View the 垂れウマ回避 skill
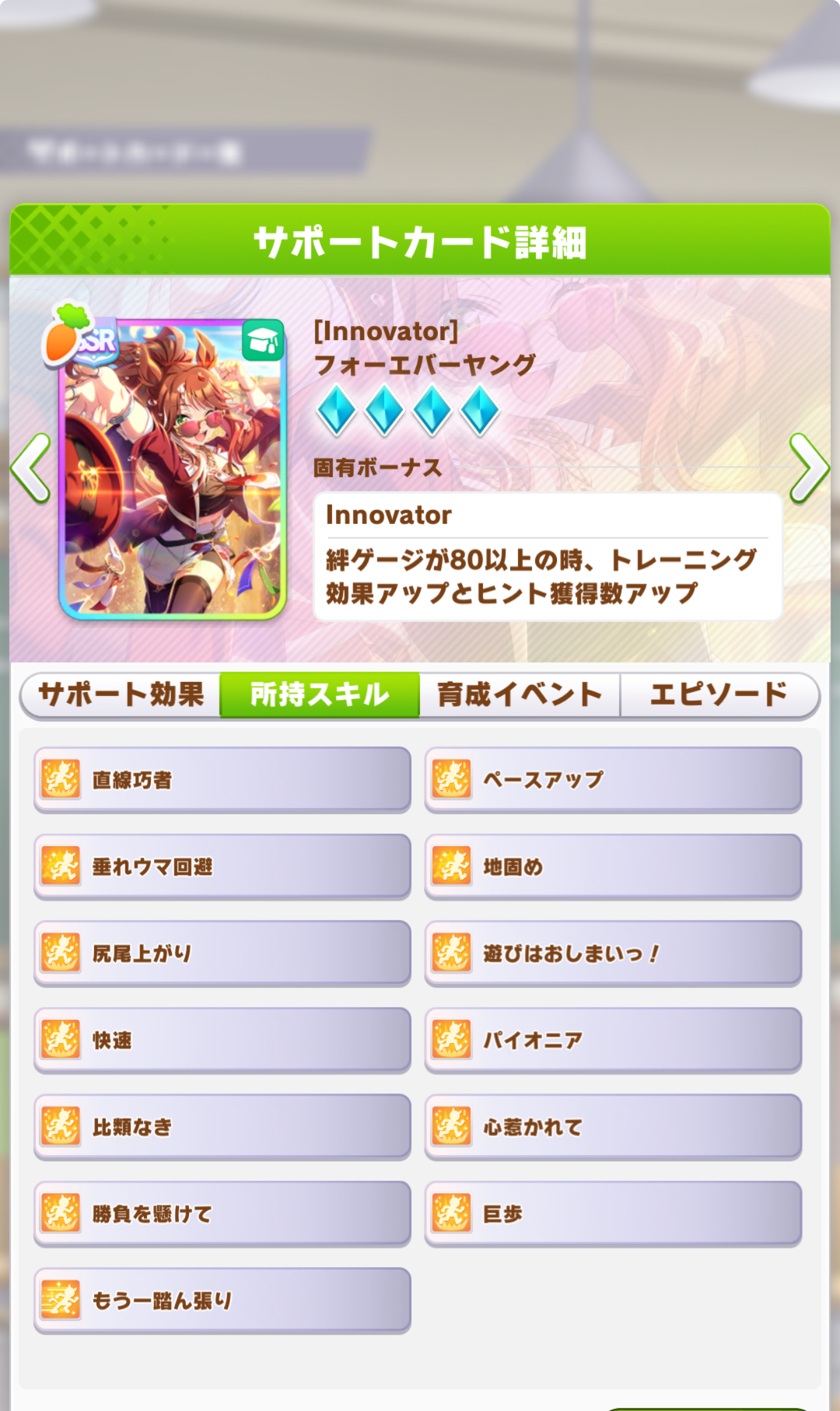This screenshot has width=840, height=1411. (x=222, y=866)
